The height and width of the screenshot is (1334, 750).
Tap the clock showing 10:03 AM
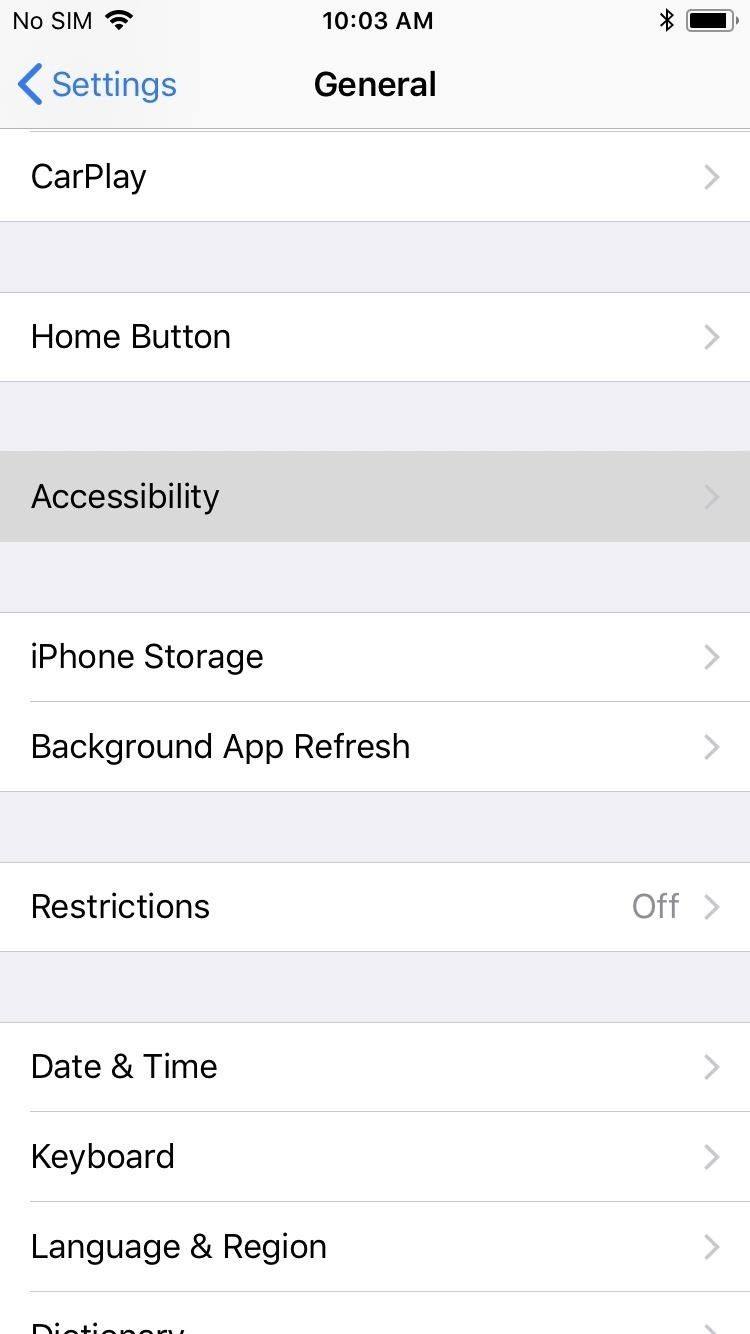377,19
